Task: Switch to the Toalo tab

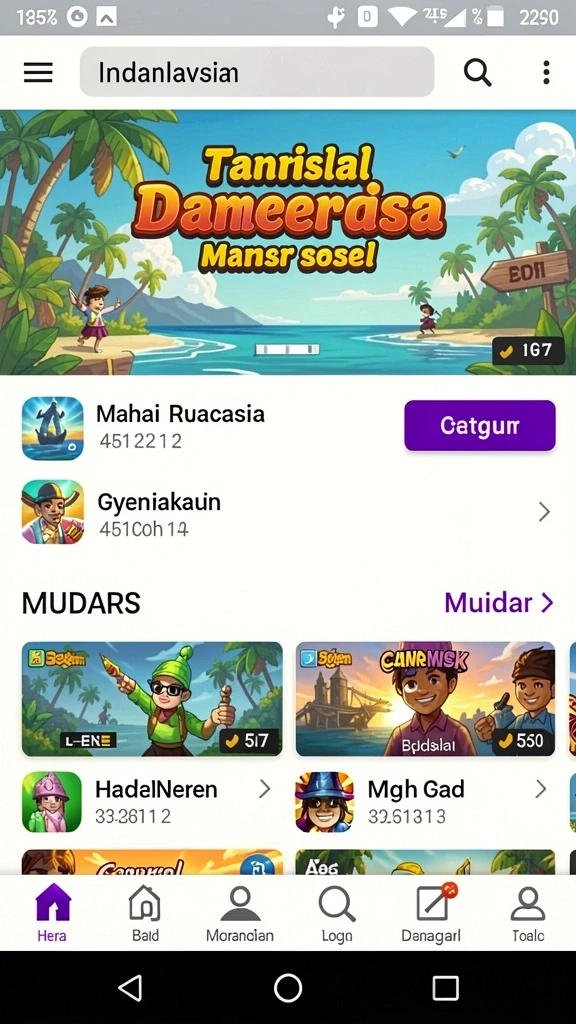Action: [528, 913]
